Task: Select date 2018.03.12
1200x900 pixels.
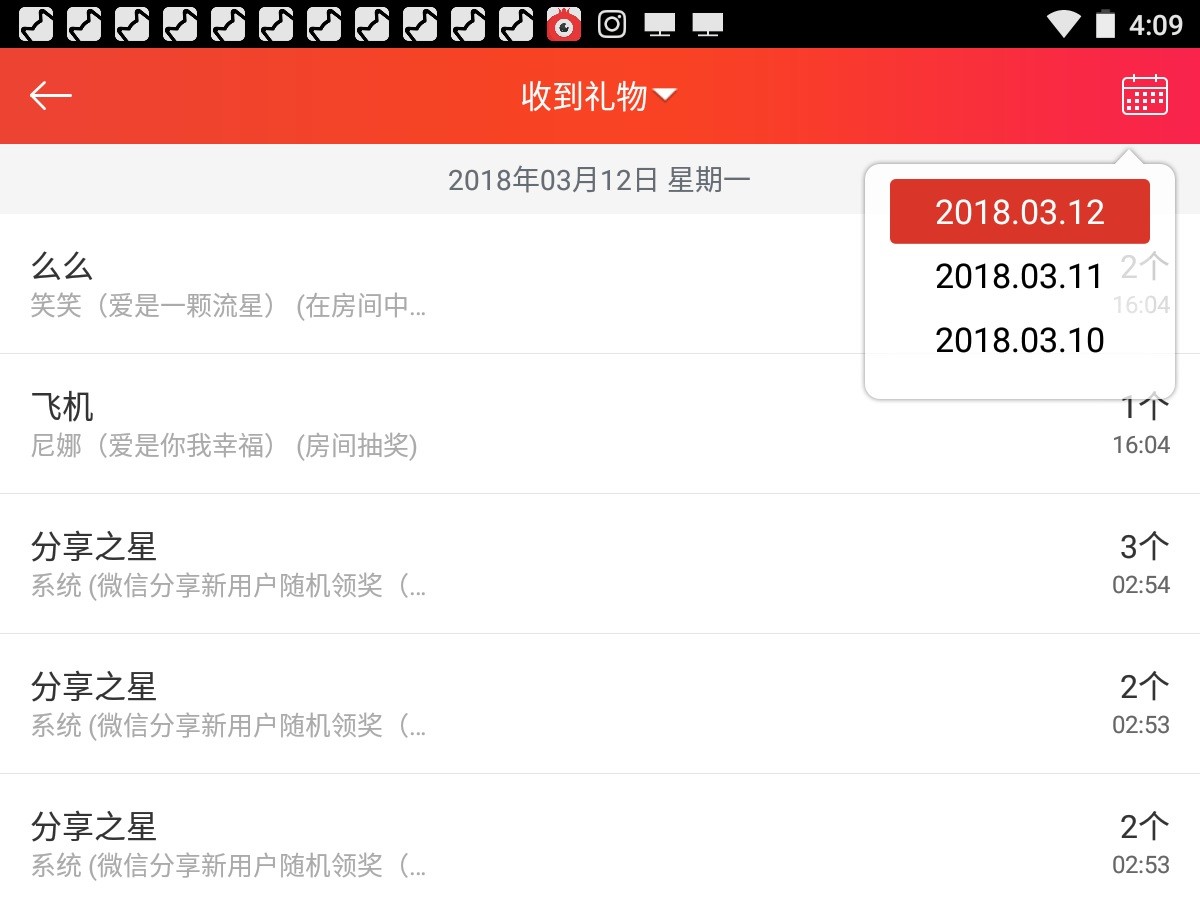Action: (x=1019, y=212)
